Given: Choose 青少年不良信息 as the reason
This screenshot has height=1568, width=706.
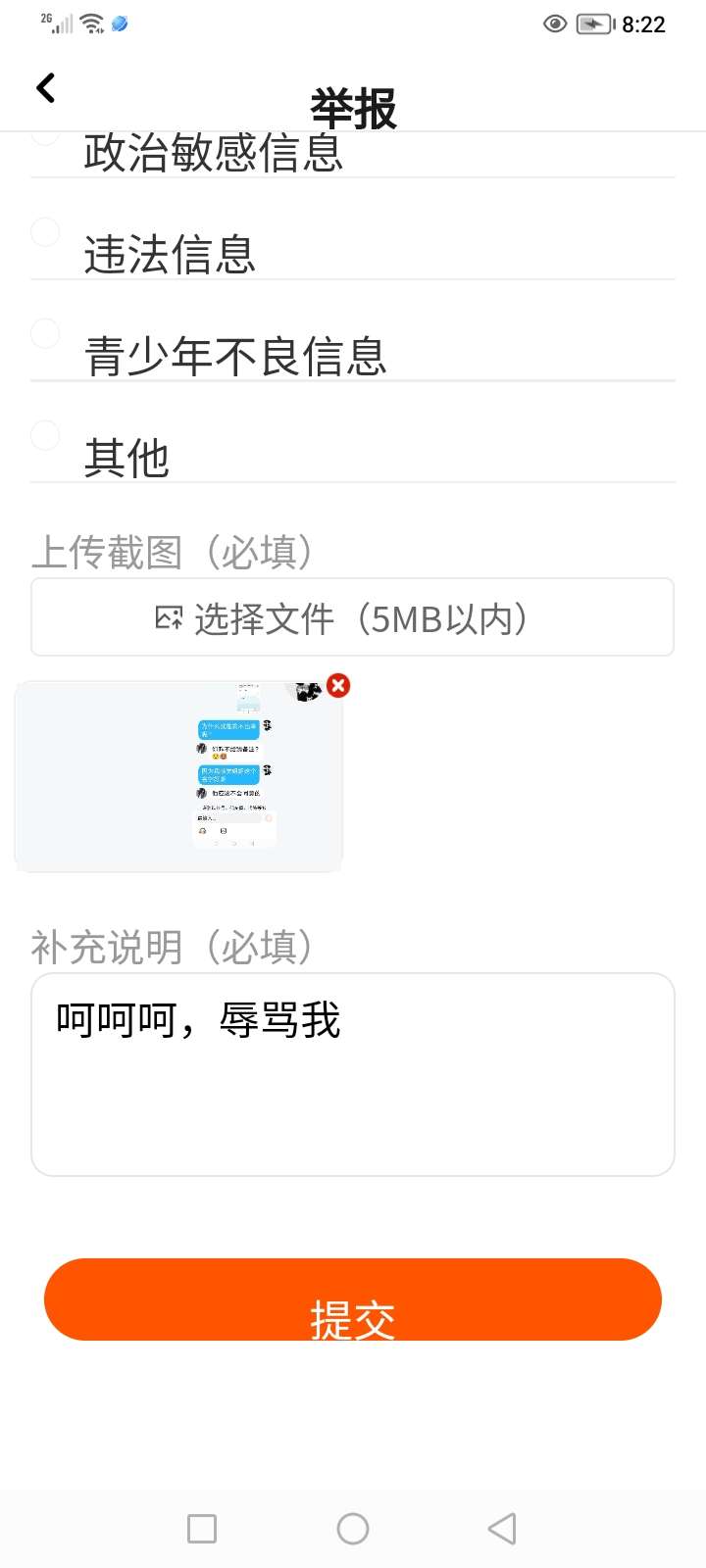Looking at the screenshot, I should click(x=45, y=333).
